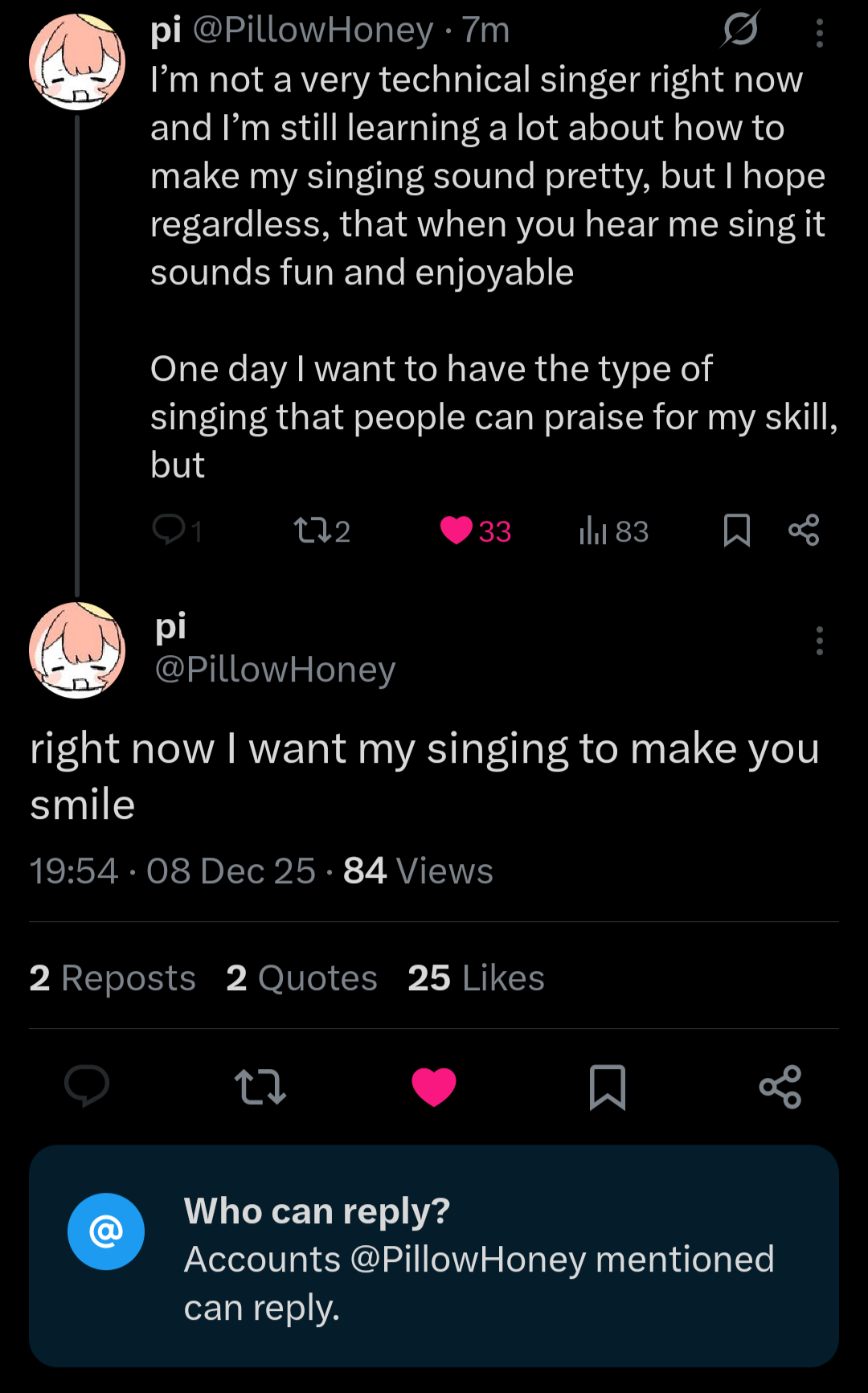Share the post with 33 likes
Image resolution: width=868 pixels, height=1393 pixels.
pos(804,531)
